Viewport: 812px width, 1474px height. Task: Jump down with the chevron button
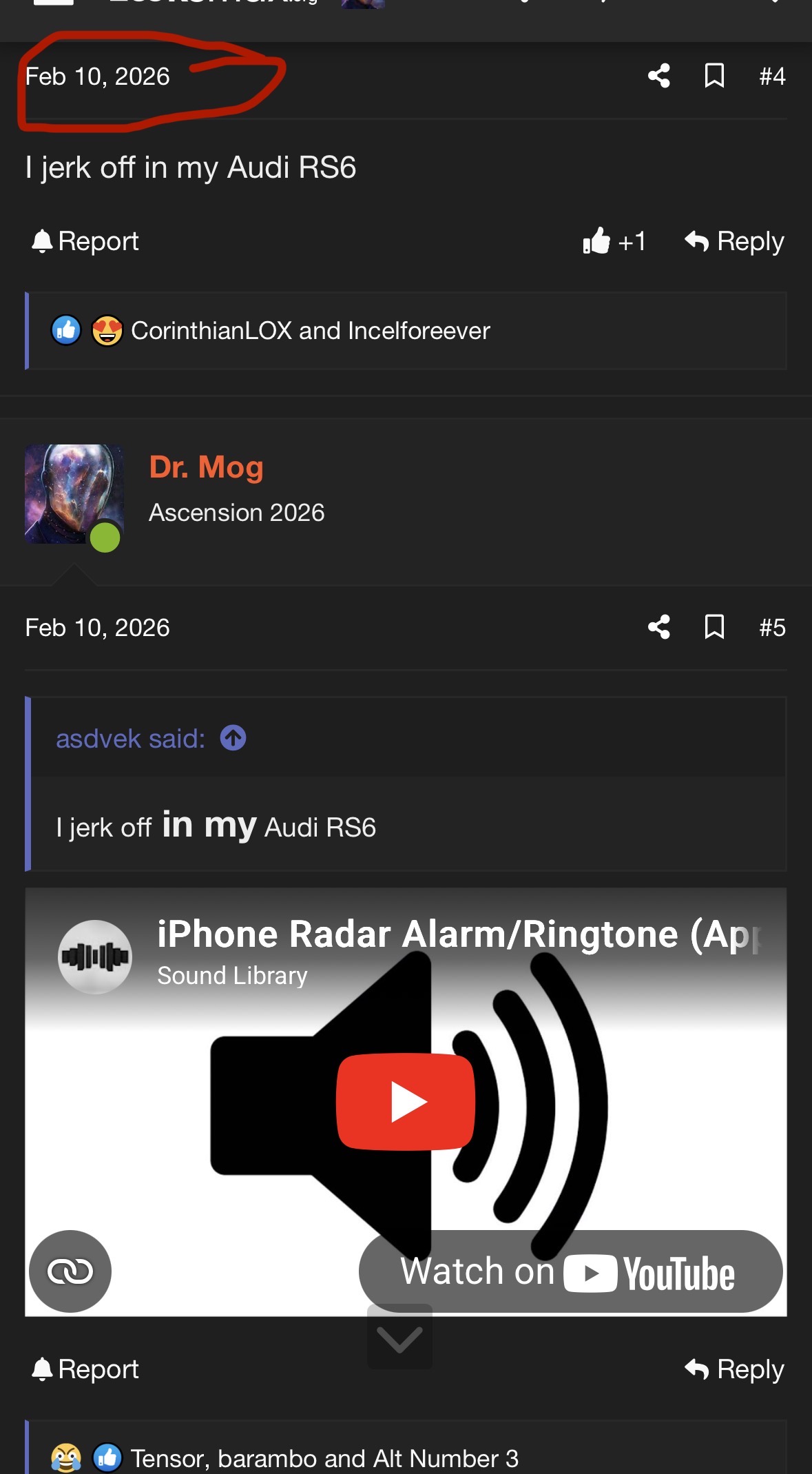399,1337
